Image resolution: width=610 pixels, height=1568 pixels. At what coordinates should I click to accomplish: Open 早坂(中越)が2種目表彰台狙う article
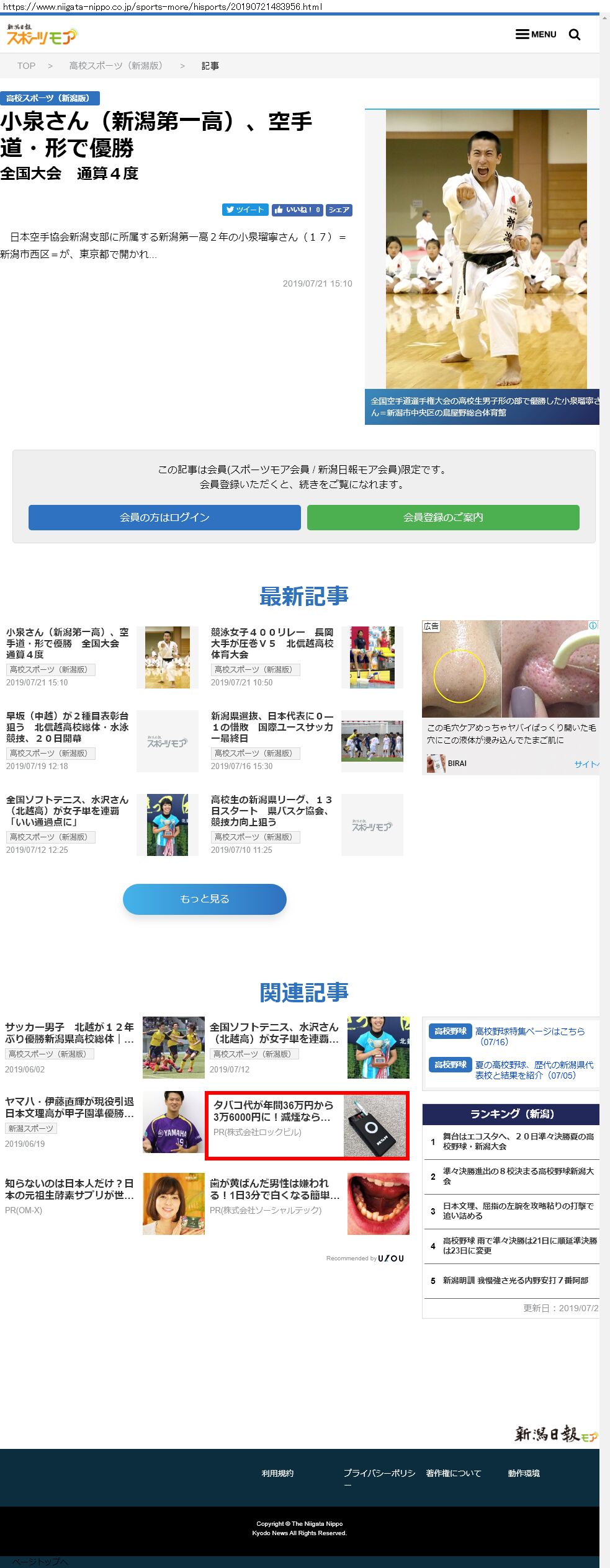tap(67, 727)
